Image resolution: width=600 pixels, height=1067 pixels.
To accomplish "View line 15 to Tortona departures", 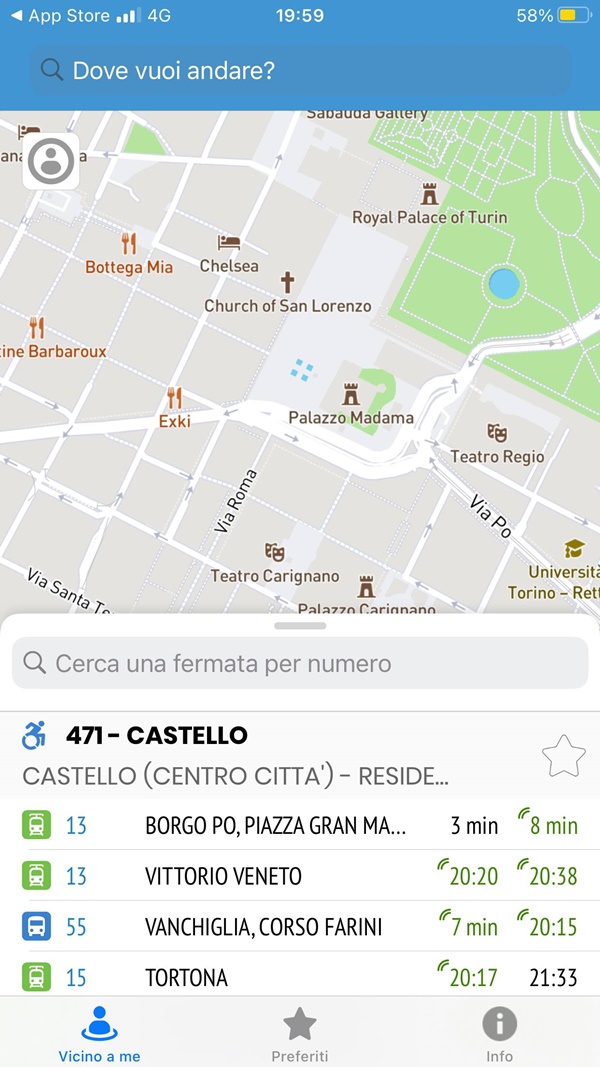I will [300, 976].
